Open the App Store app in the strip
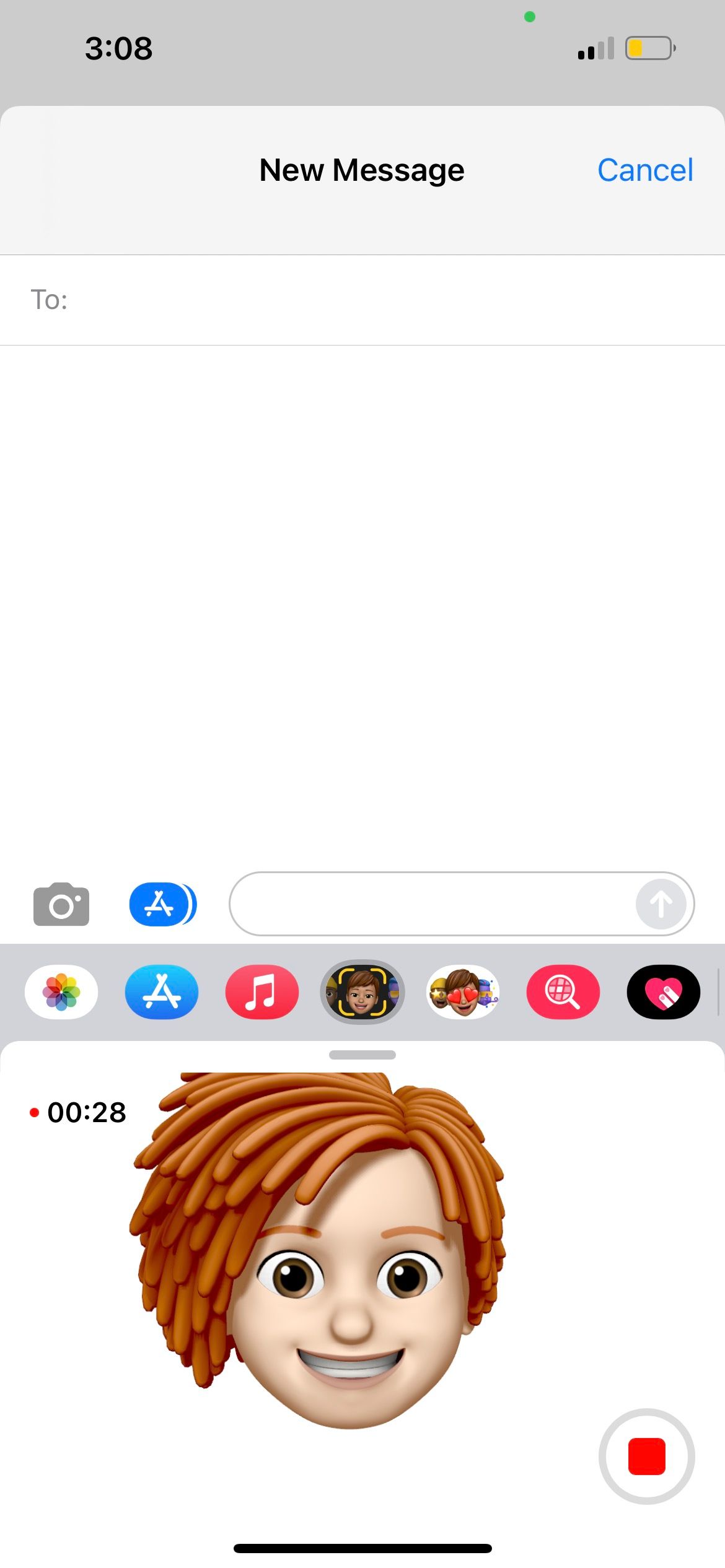The image size is (725, 1568). click(162, 992)
